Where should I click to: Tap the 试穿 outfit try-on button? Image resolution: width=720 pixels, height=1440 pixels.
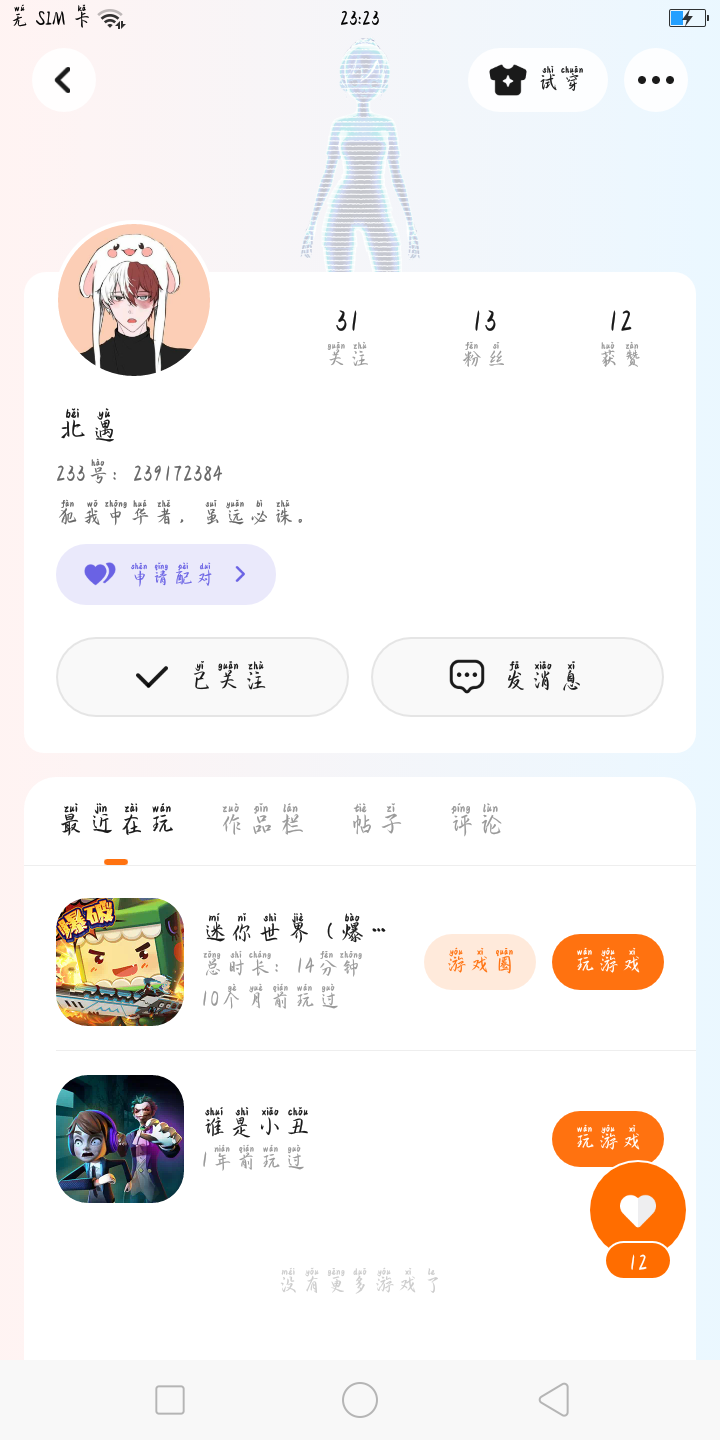pos(538,80)
